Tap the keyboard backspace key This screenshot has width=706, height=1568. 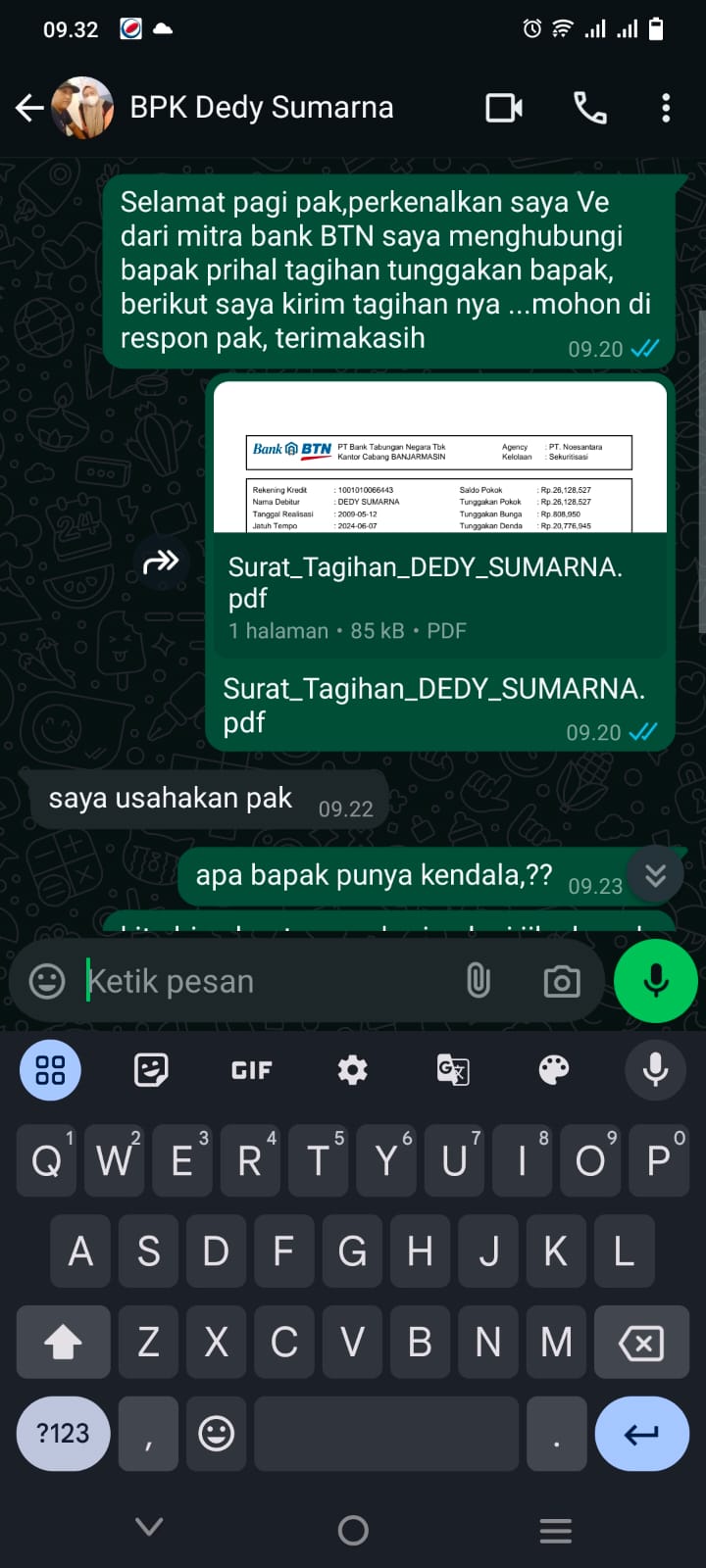[x=641, y=1343]
